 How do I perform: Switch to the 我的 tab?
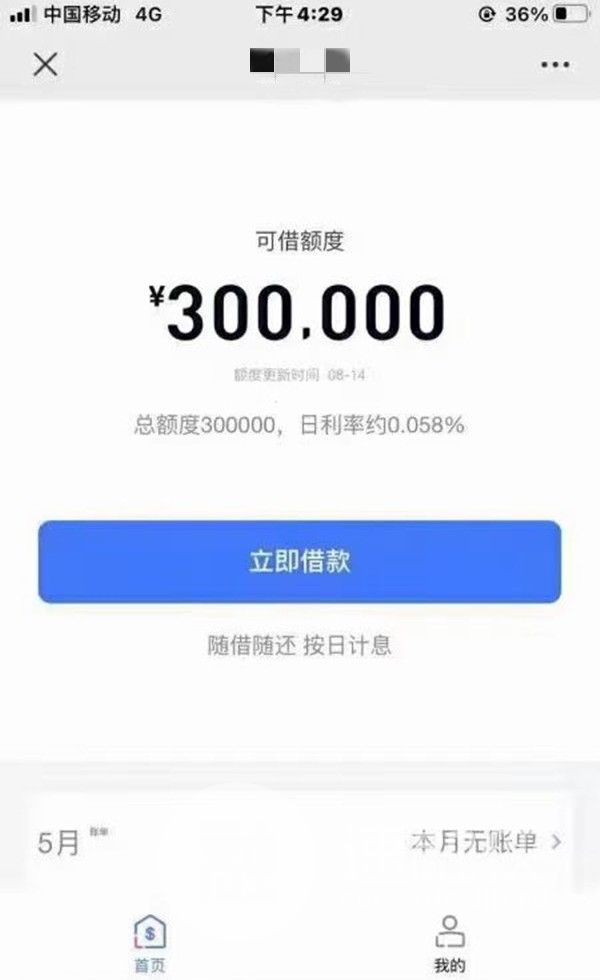[449, 944]
